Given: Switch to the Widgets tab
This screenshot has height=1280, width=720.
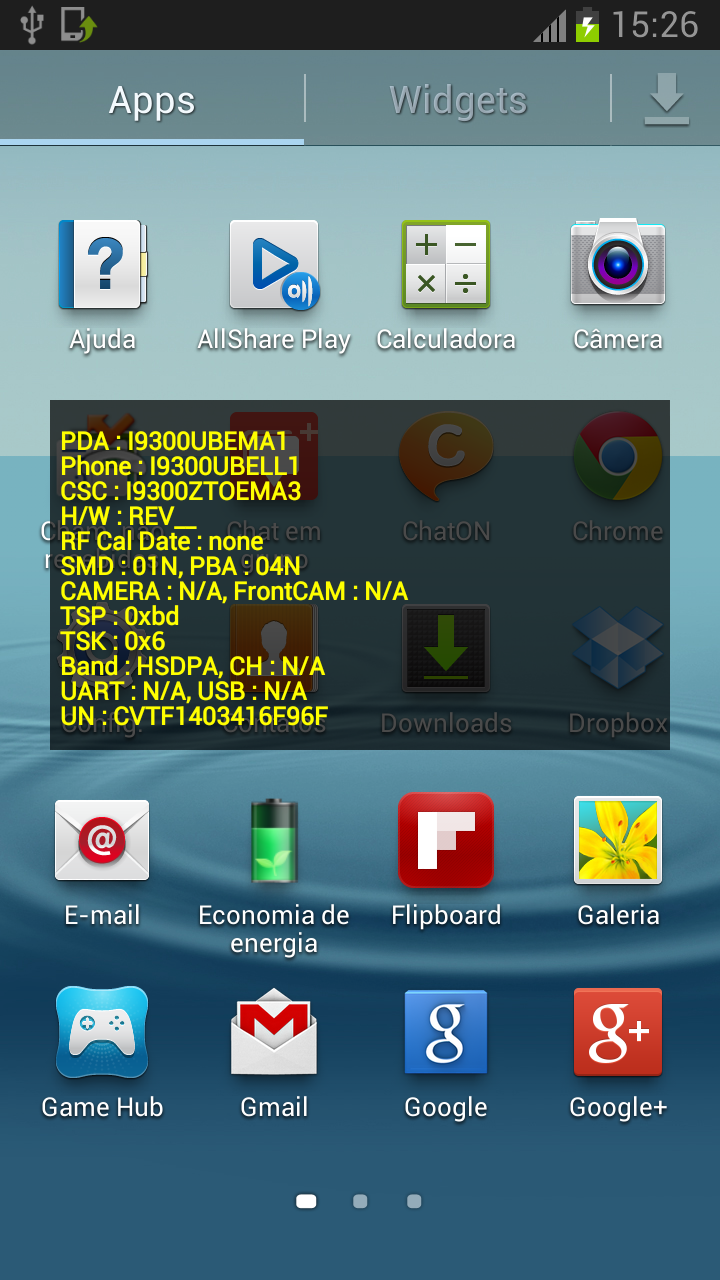Looking at the screenshot, I should 458,100.
